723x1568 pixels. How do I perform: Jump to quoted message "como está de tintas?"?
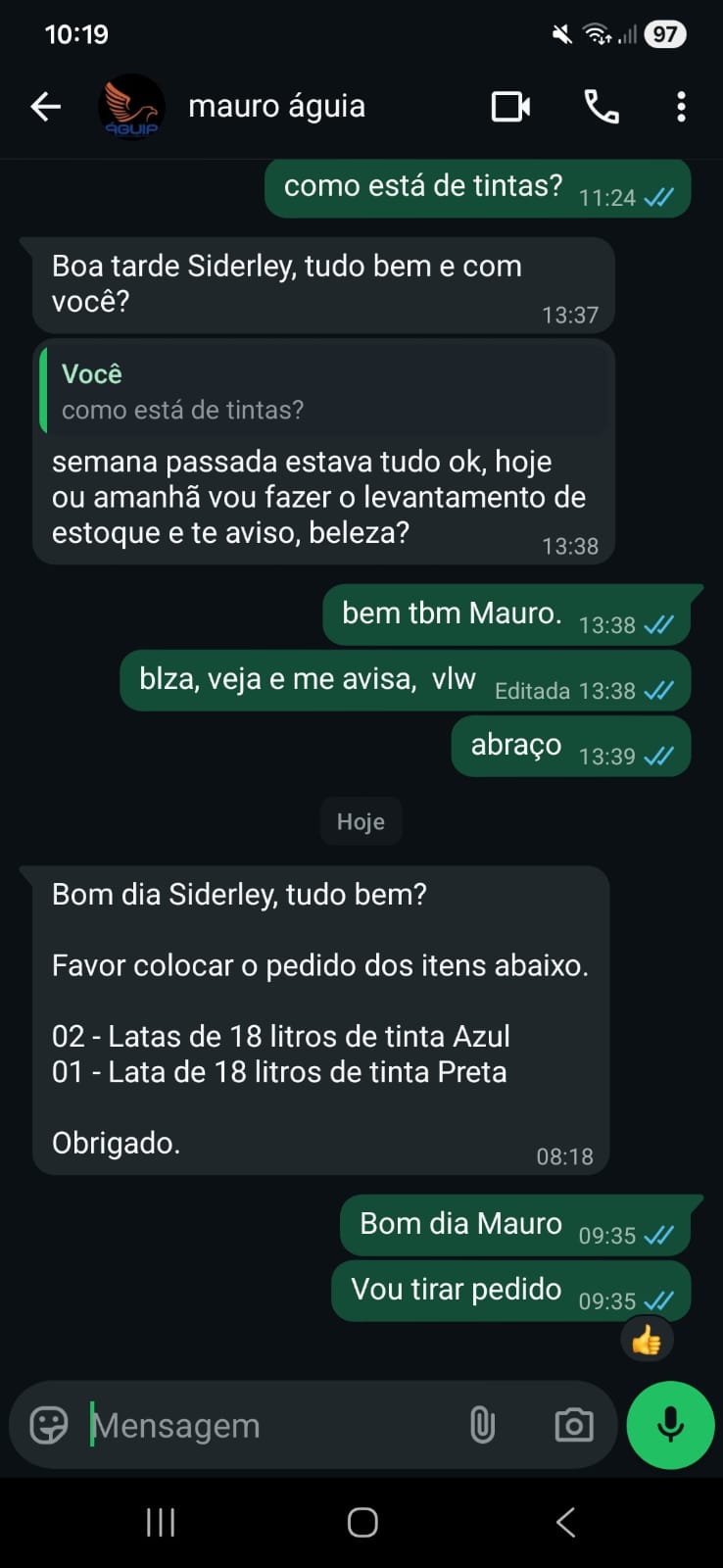click(x=323, y=391)
